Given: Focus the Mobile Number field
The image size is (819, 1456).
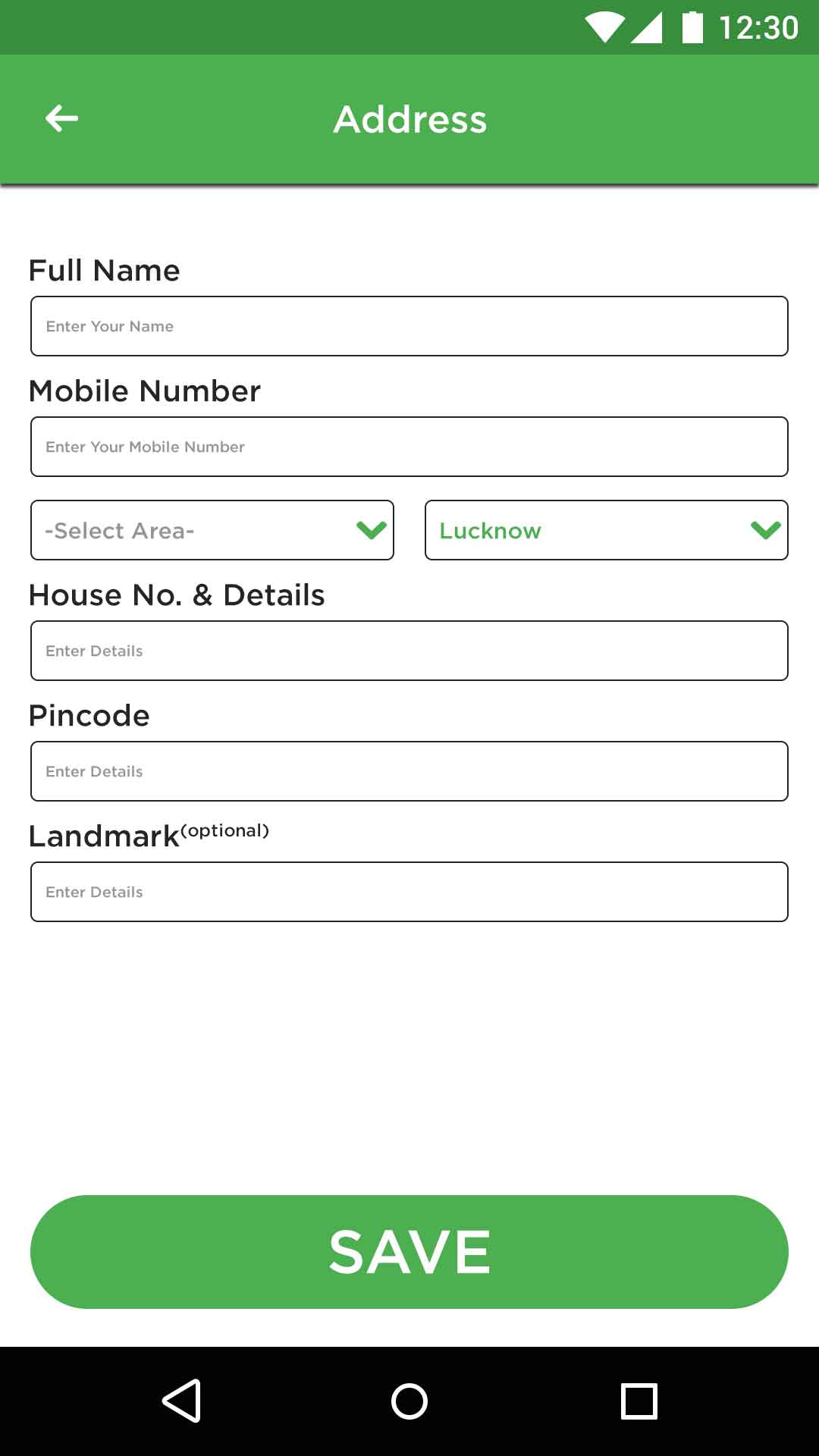Looking at the screenshot, I should coord(409,447).
